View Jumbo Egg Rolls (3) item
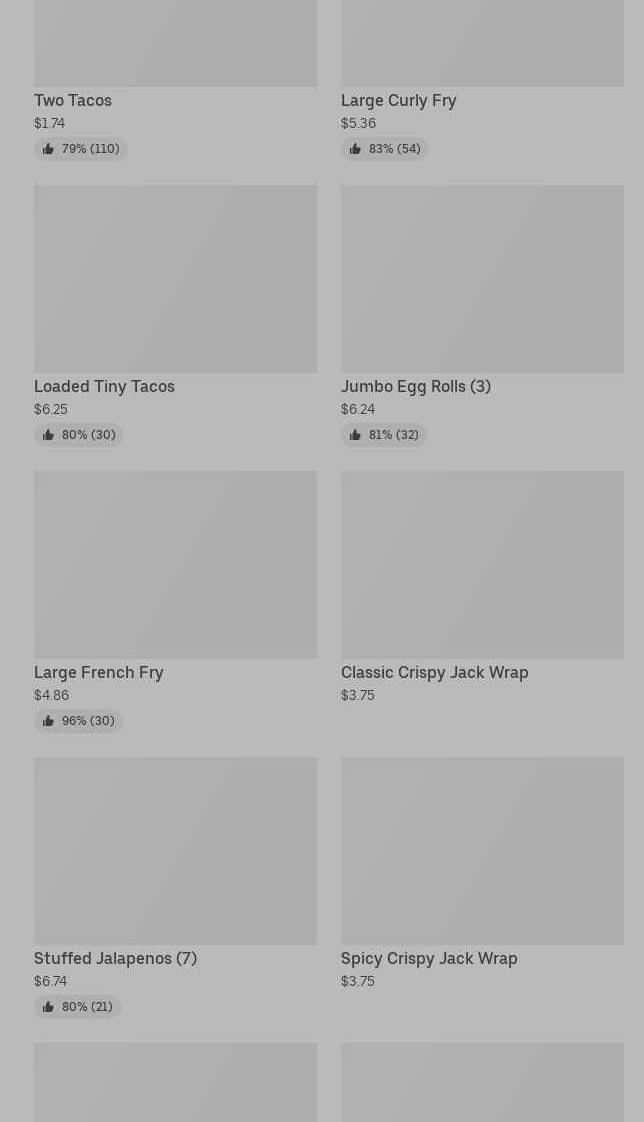644x1122 pixels. pos(482,316)
